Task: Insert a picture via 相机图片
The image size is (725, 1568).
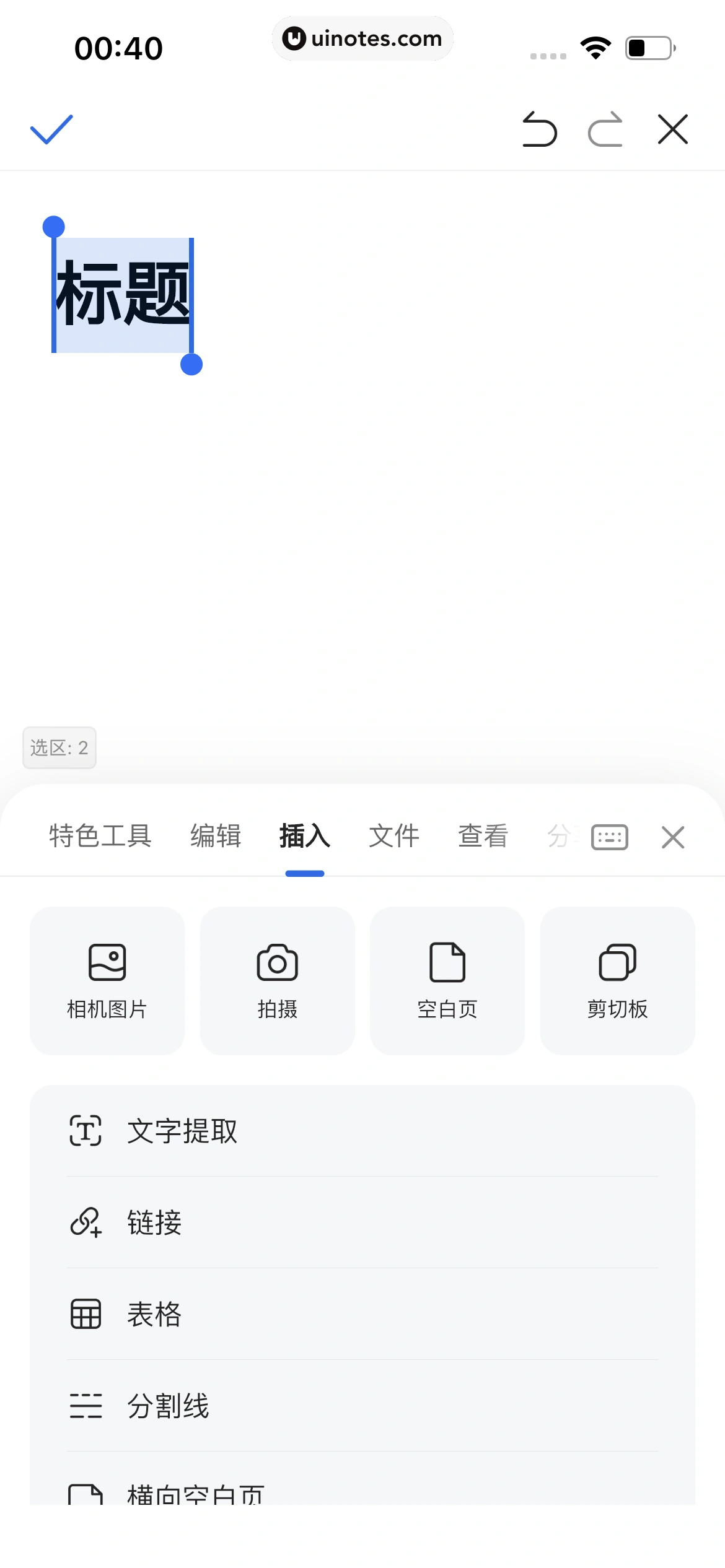Action: click(x=107, y=980)
